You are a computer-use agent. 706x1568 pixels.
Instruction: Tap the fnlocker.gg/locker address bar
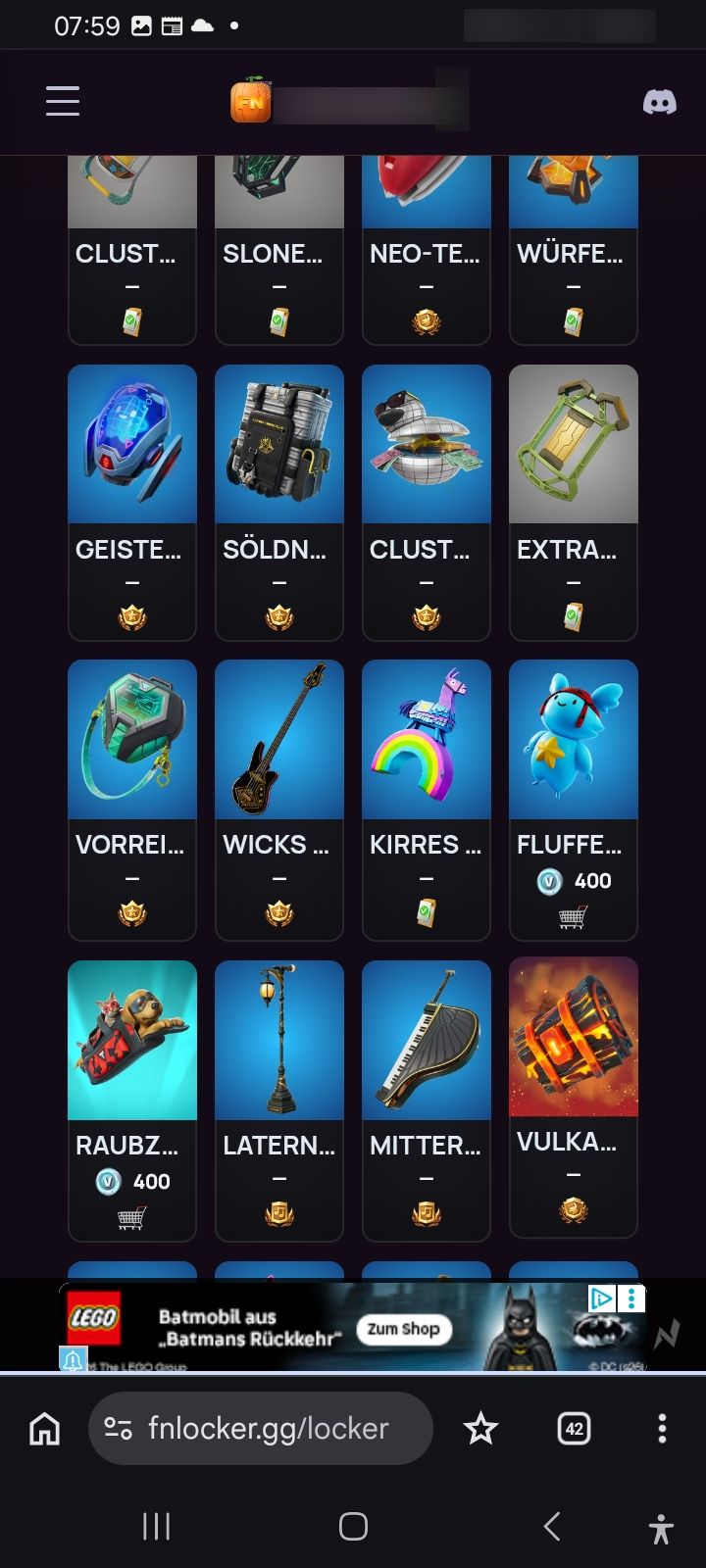click(261, 1428)
